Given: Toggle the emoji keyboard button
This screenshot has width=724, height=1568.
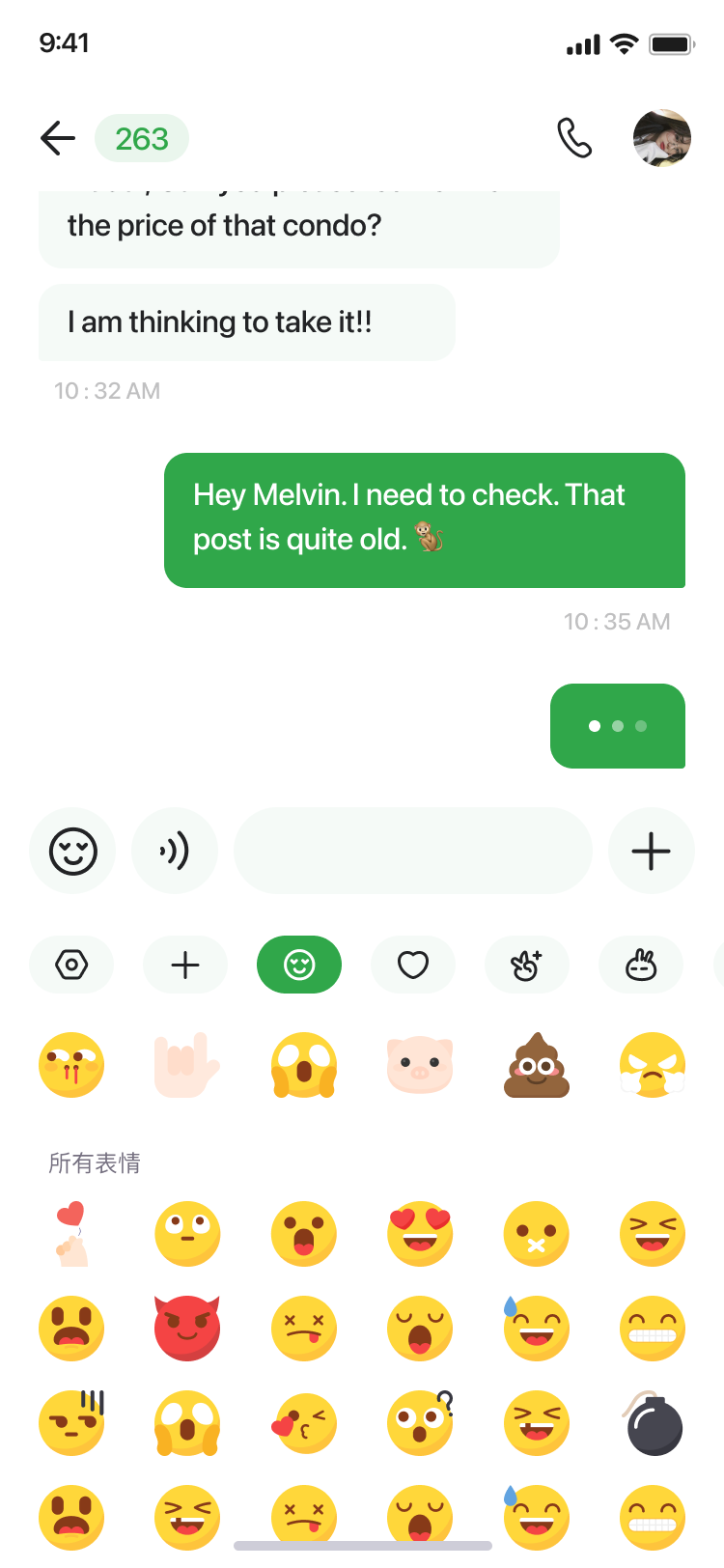Looking at the screenshot, I should (x=73, y=852).
